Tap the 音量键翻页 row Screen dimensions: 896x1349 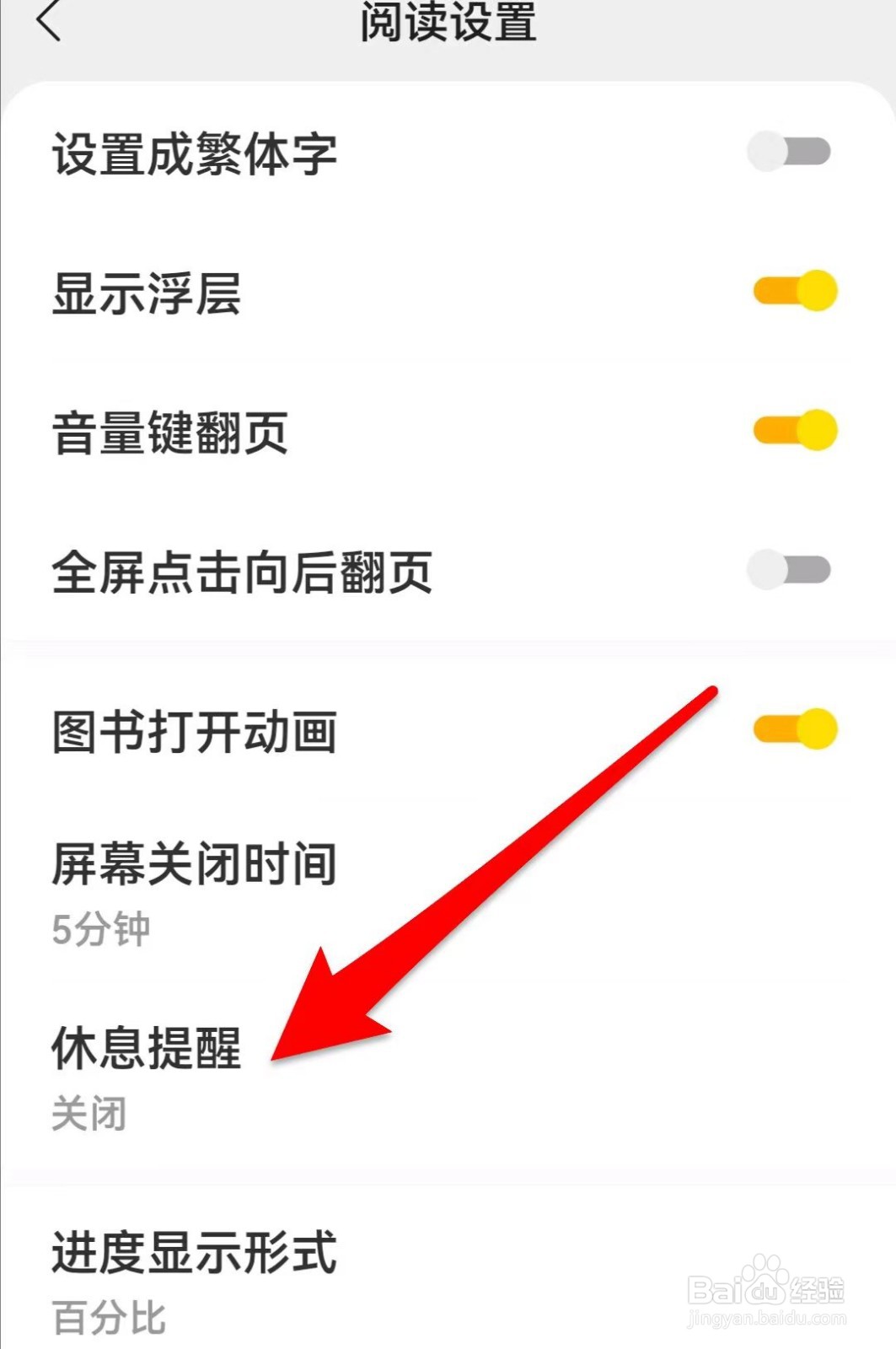click(x=172, y=431)
